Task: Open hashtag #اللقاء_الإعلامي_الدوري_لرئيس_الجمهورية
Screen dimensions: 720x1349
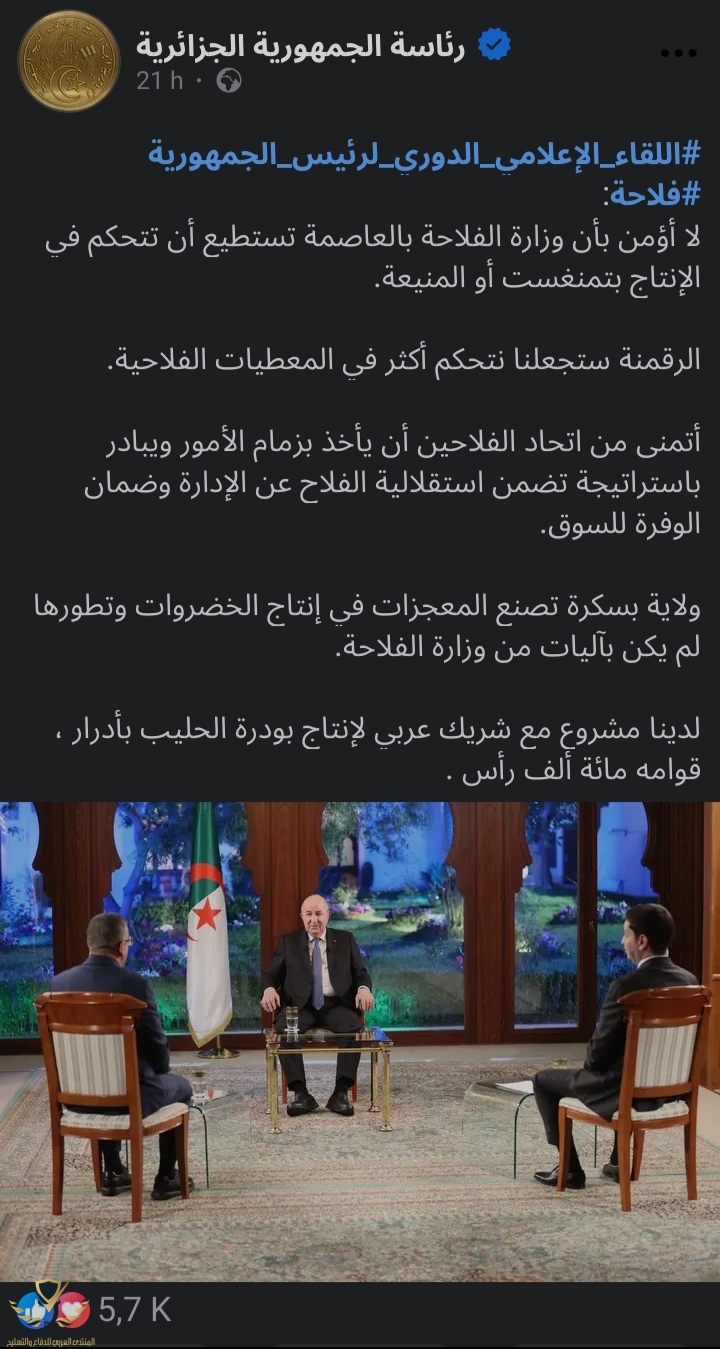Action: tap(423, 155)
